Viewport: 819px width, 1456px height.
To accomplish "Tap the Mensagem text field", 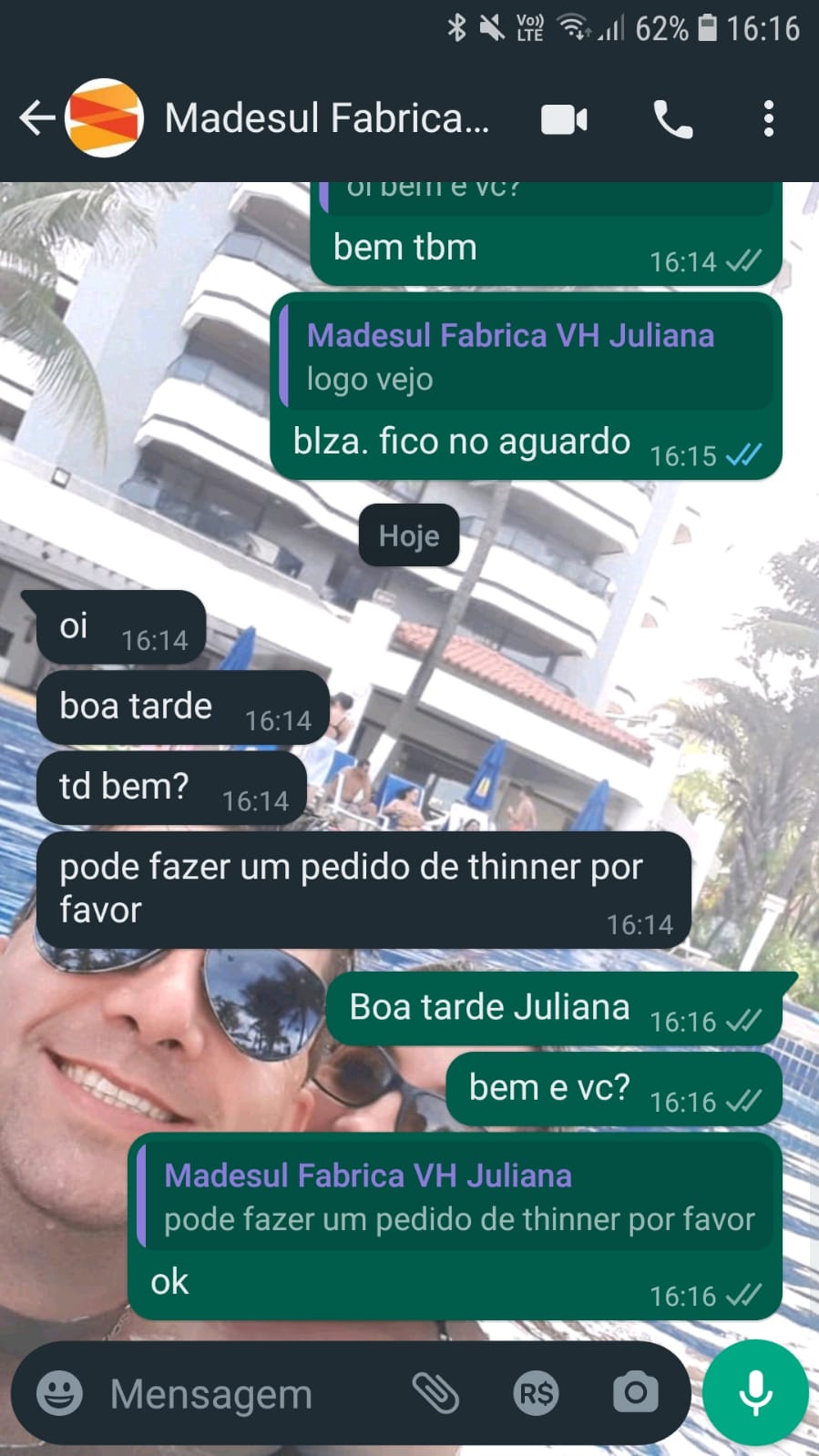I will pos(246,1393).
